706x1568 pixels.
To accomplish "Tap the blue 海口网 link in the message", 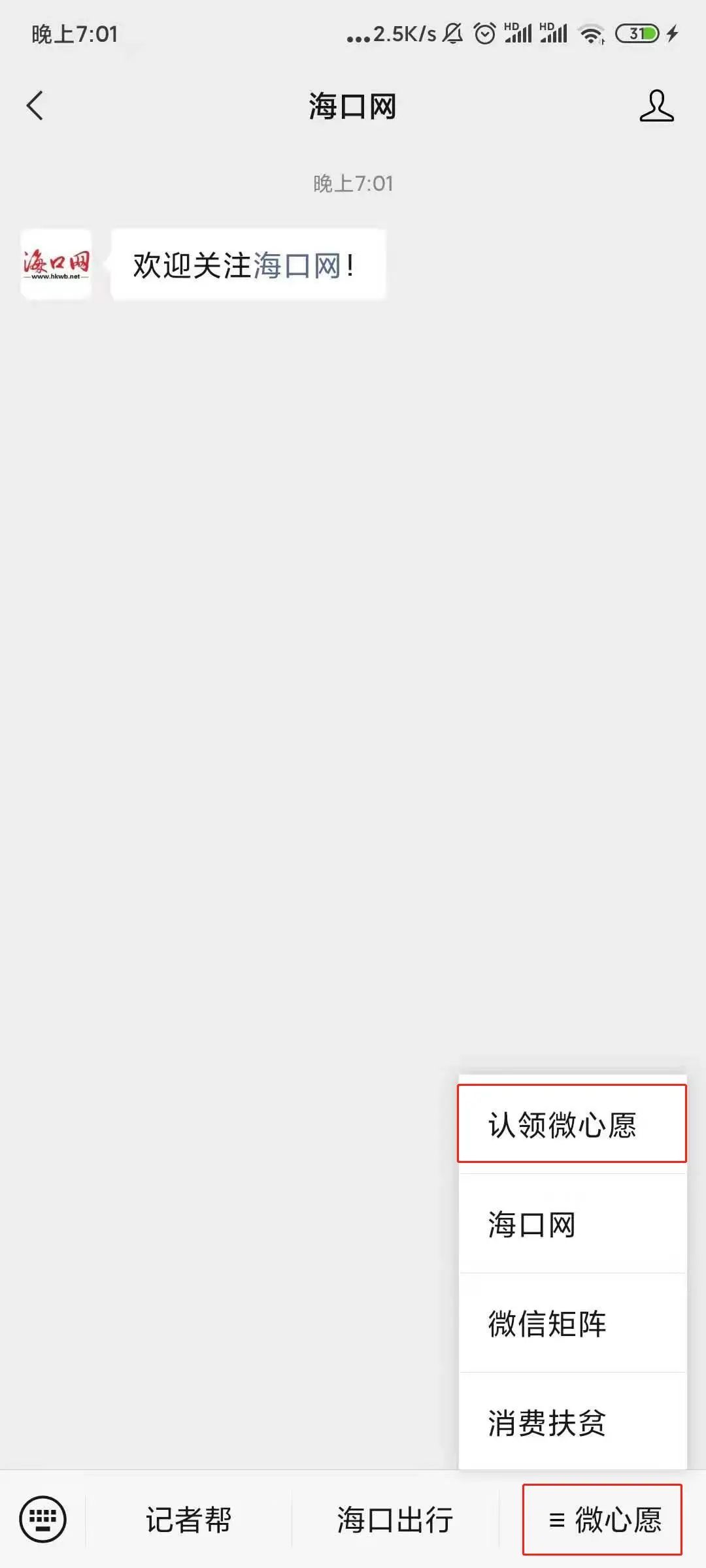I will tap(297, 266).
